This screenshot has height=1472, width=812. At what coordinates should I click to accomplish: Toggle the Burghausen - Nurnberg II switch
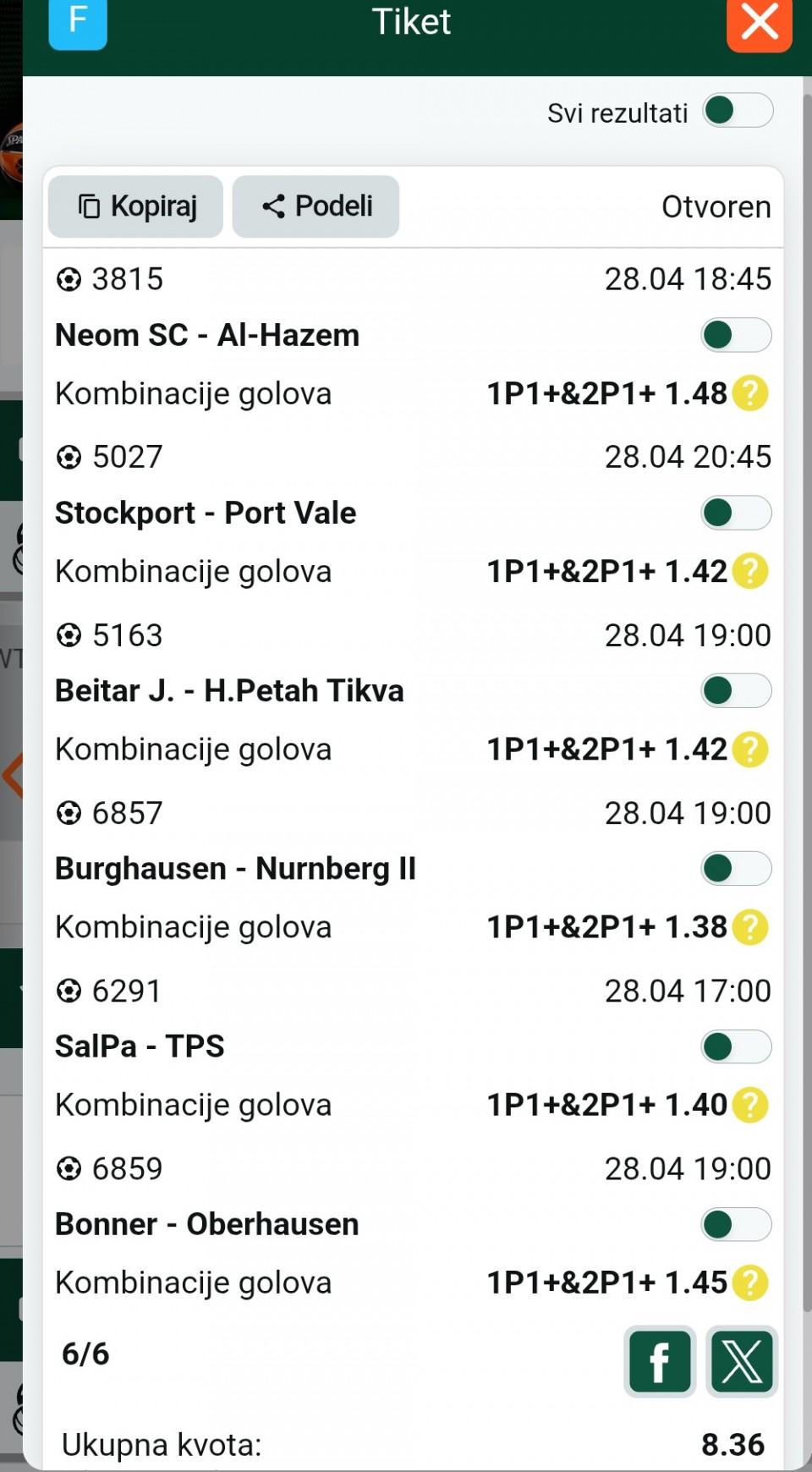736,868
